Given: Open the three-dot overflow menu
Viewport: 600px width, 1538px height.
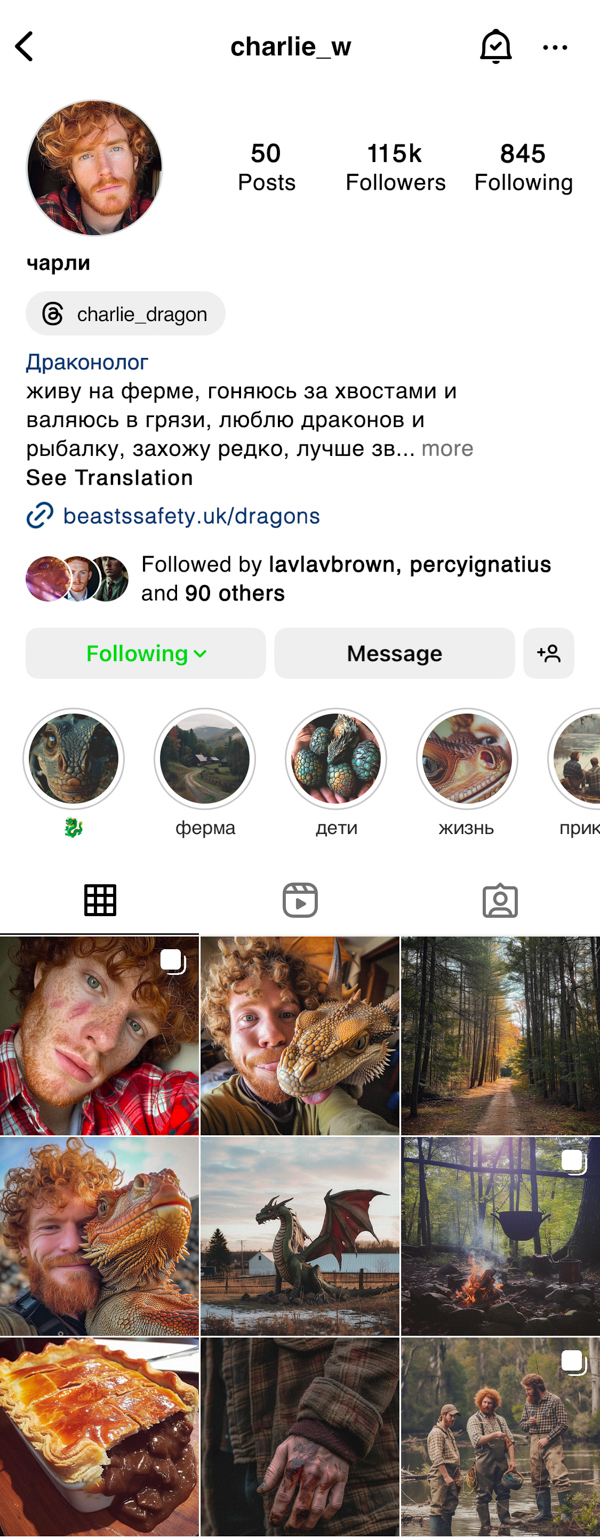Looking at the screenshot, I should (x=555, y=47).
